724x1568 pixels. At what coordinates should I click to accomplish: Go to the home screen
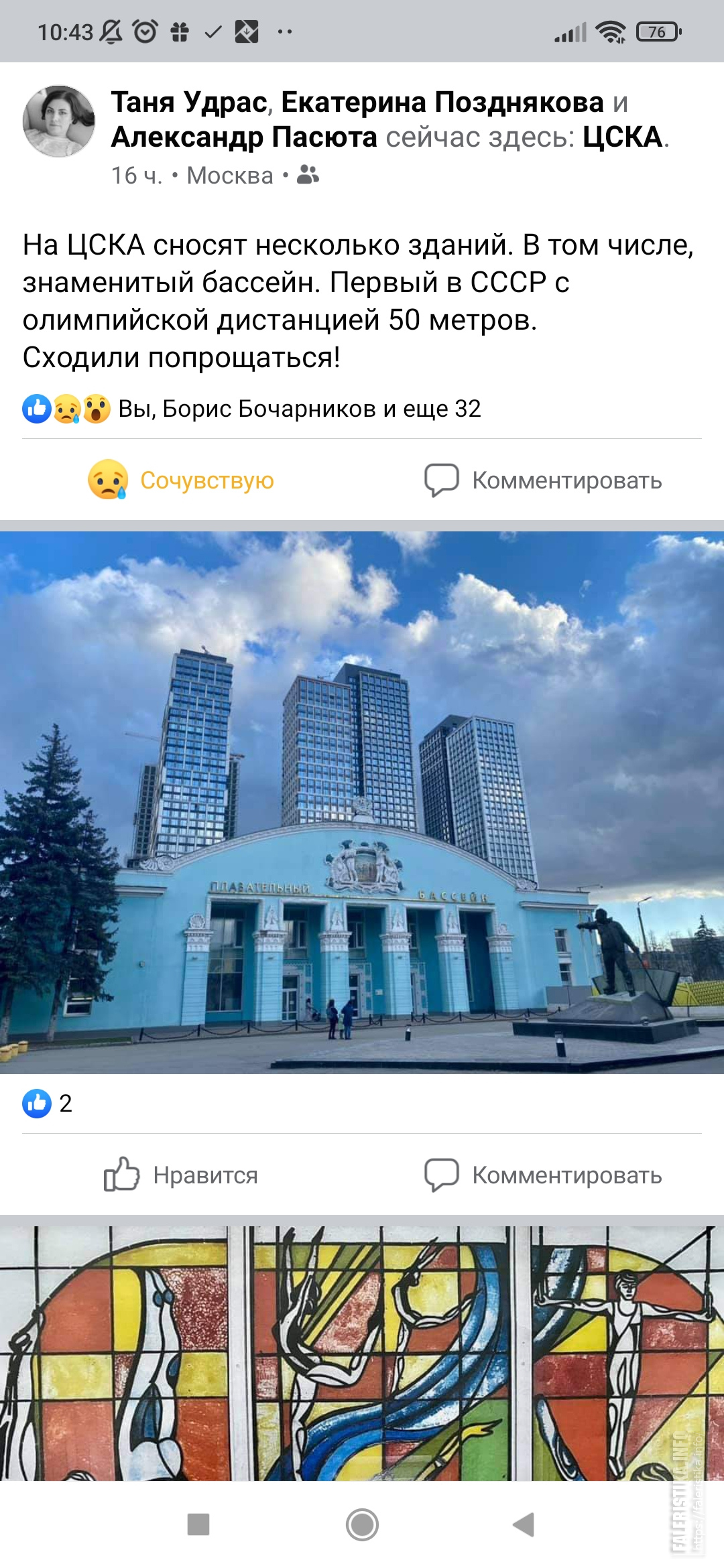(362, 1524)
